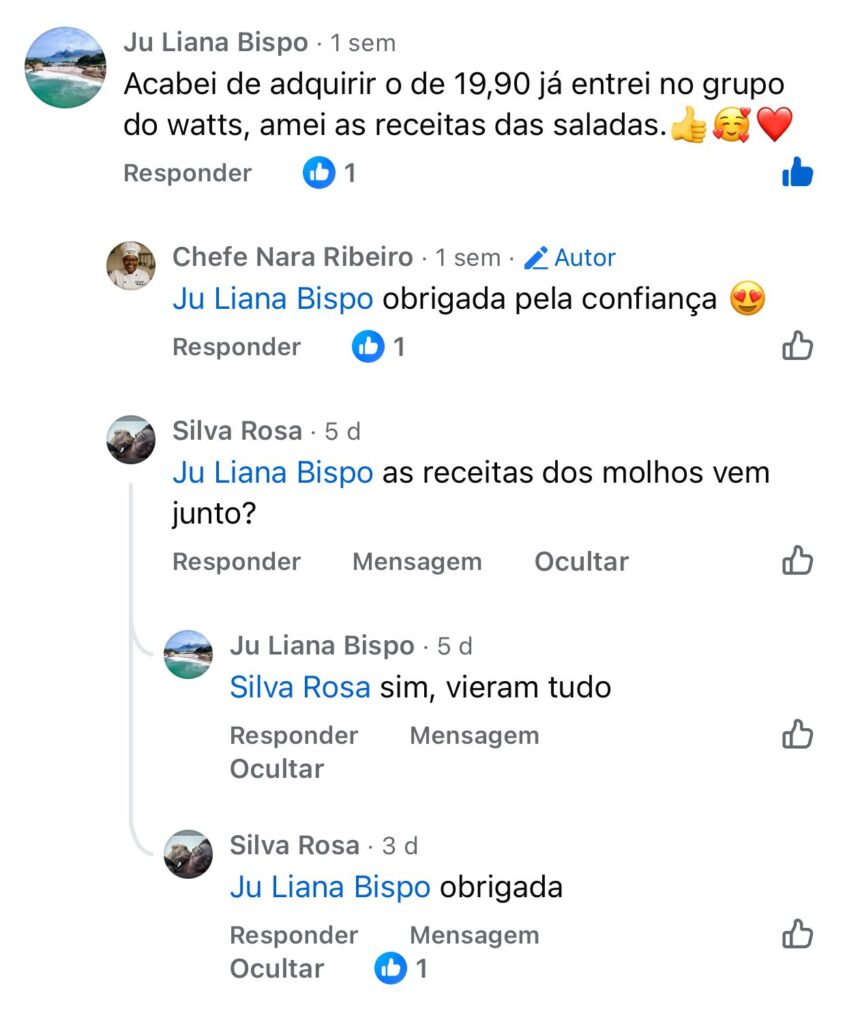
Task: Hide Silva Rosa's comment about molhos
Action: tap(581, 561)
